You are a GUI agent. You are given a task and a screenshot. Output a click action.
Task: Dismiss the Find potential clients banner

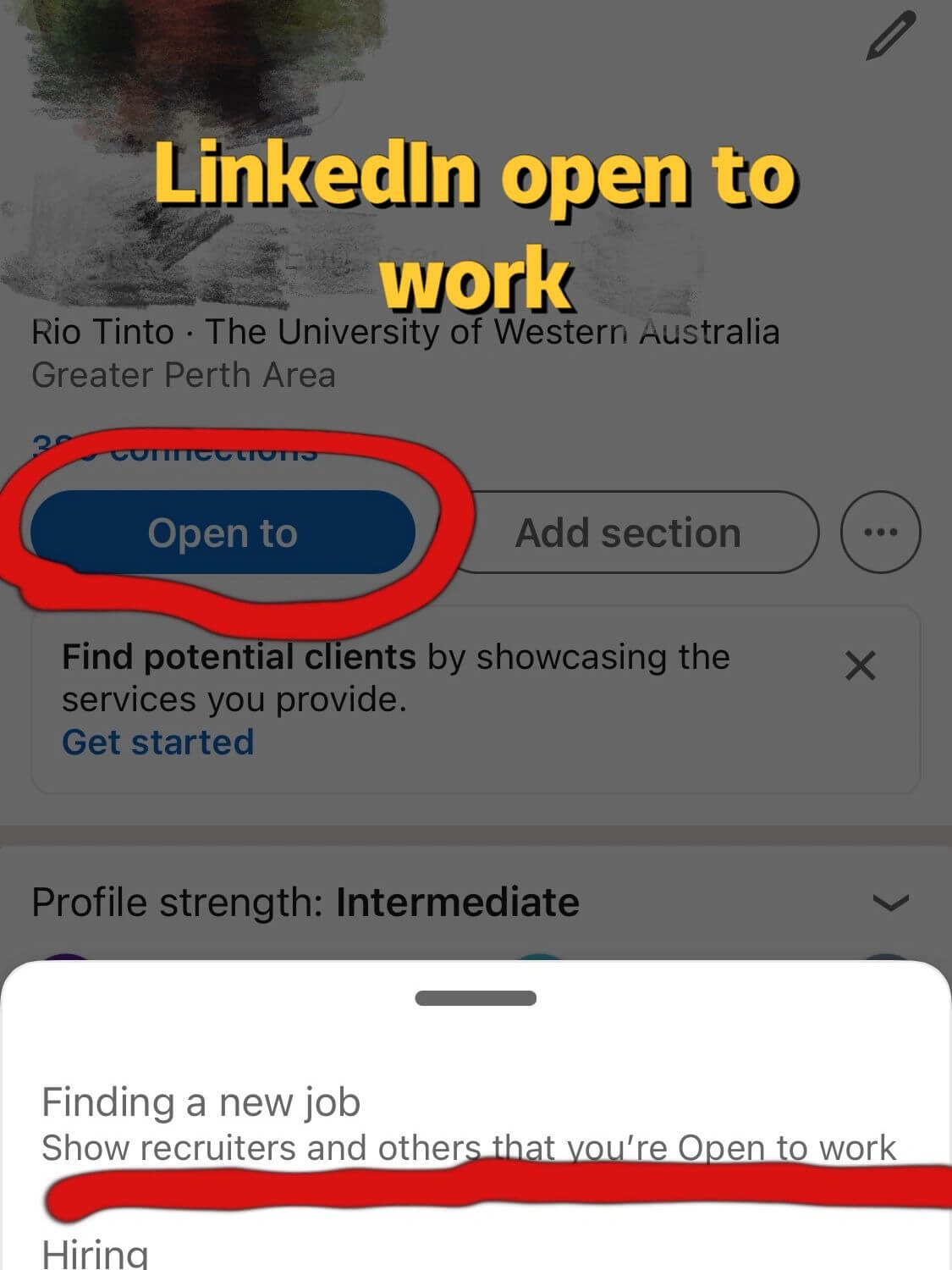tap(860, 666)
